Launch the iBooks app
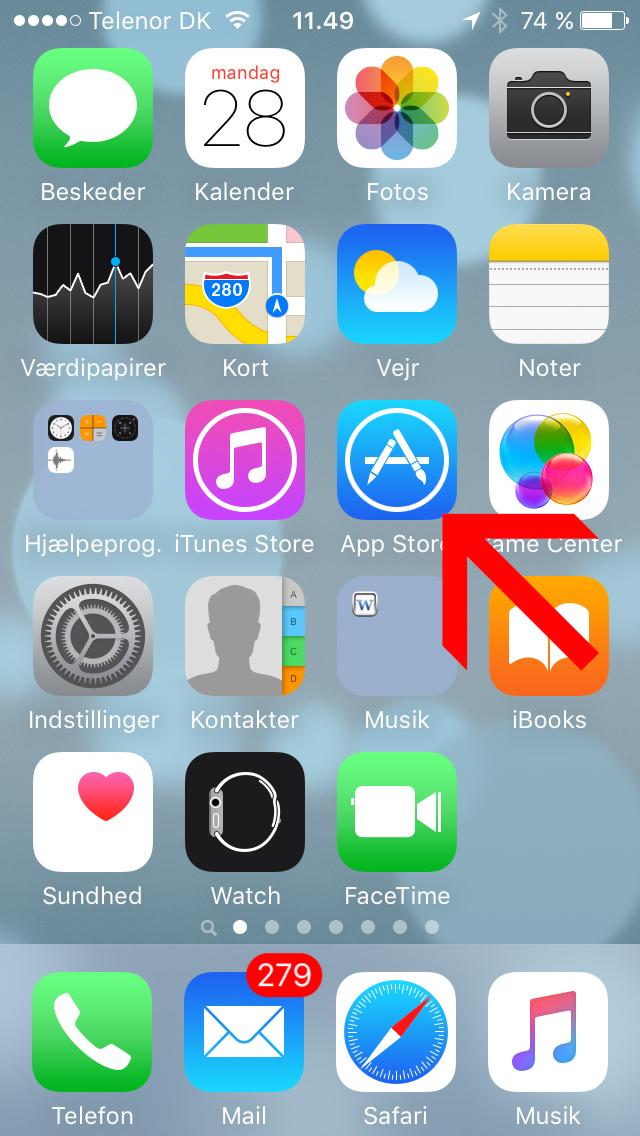Screen dimensions: 640x1136 coord(549,636)
